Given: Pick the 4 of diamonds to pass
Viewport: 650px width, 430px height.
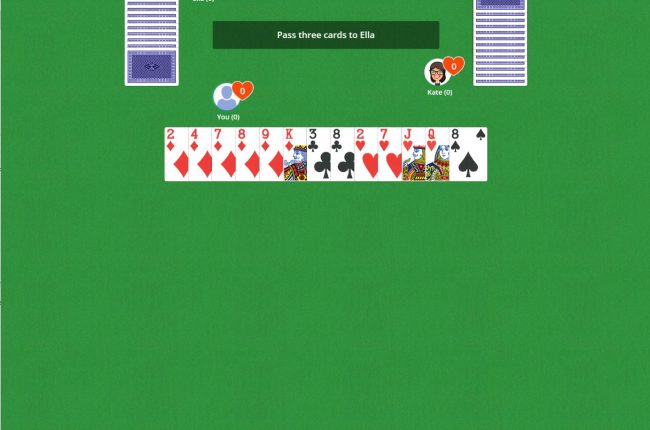Looking at the screenshot, I should (199, 154).
